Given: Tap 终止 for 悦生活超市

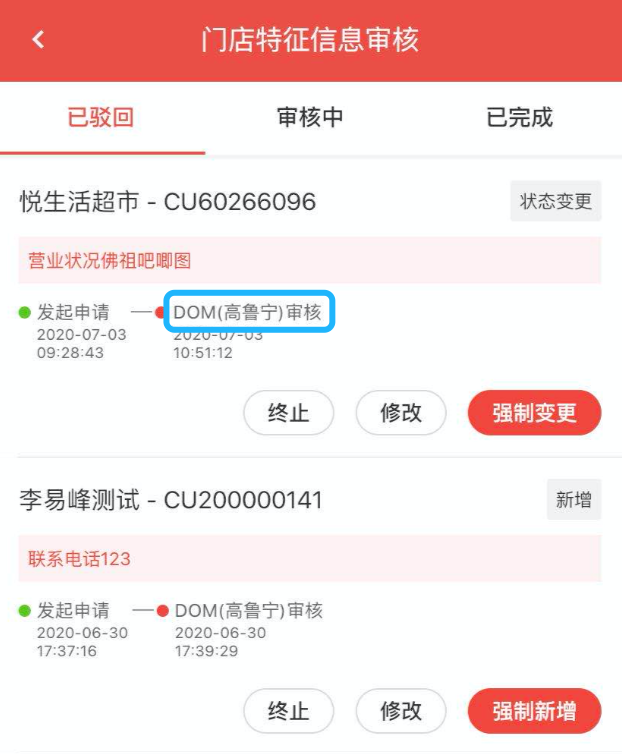Looking at the screenshot, I should coord(289,413).
